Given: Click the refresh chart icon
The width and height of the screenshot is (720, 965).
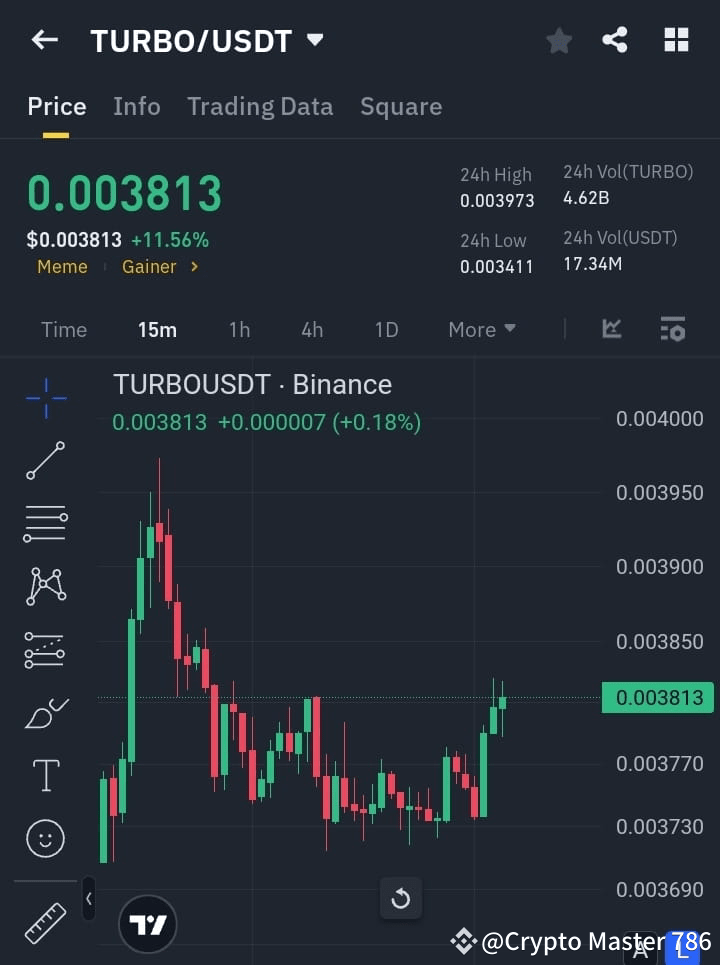Looking at the screenshot, I should (400, 898).
